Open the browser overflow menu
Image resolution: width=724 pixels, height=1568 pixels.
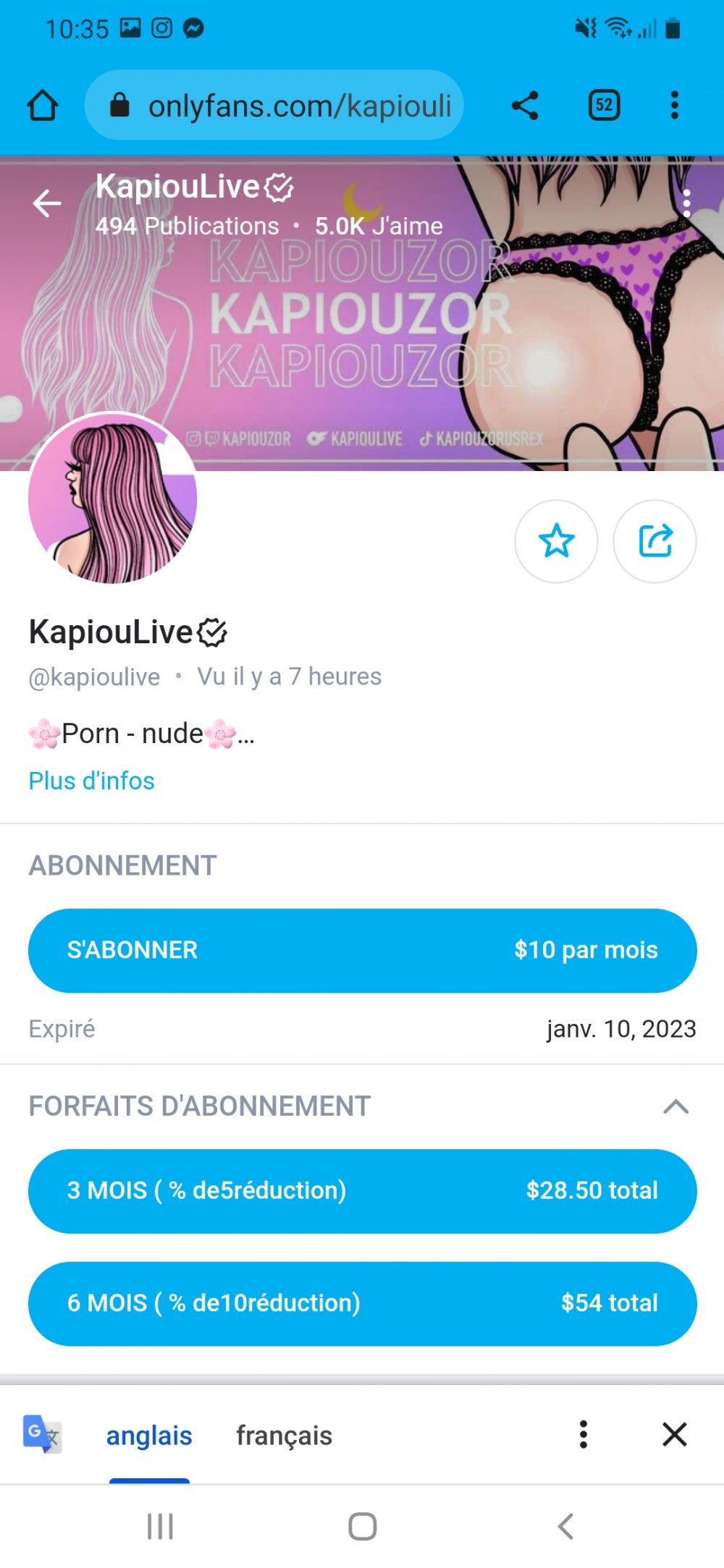pyautogui.click(x=674, y=106)
